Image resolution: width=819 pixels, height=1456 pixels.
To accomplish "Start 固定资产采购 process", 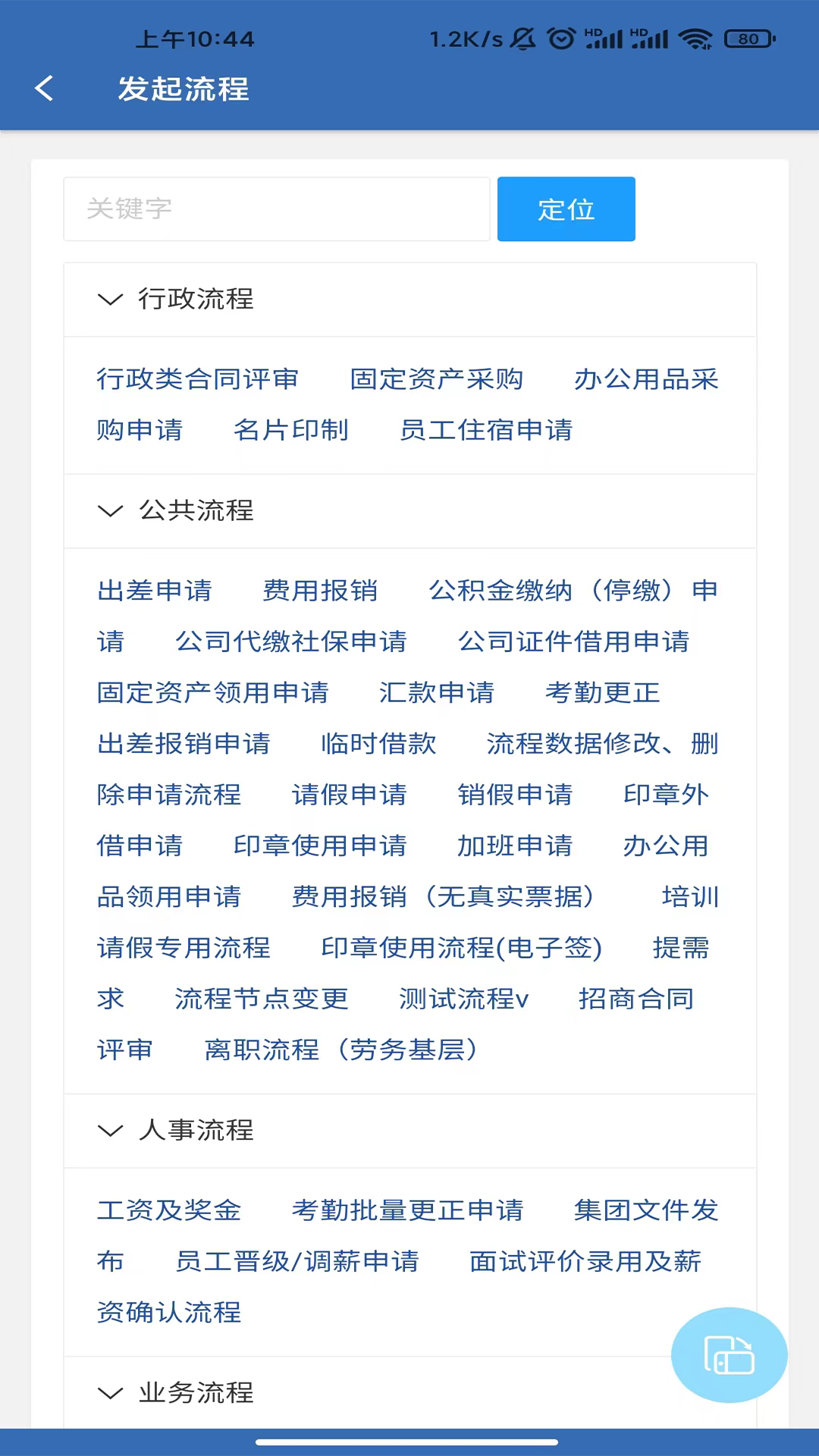I will [x=436, y=379].
